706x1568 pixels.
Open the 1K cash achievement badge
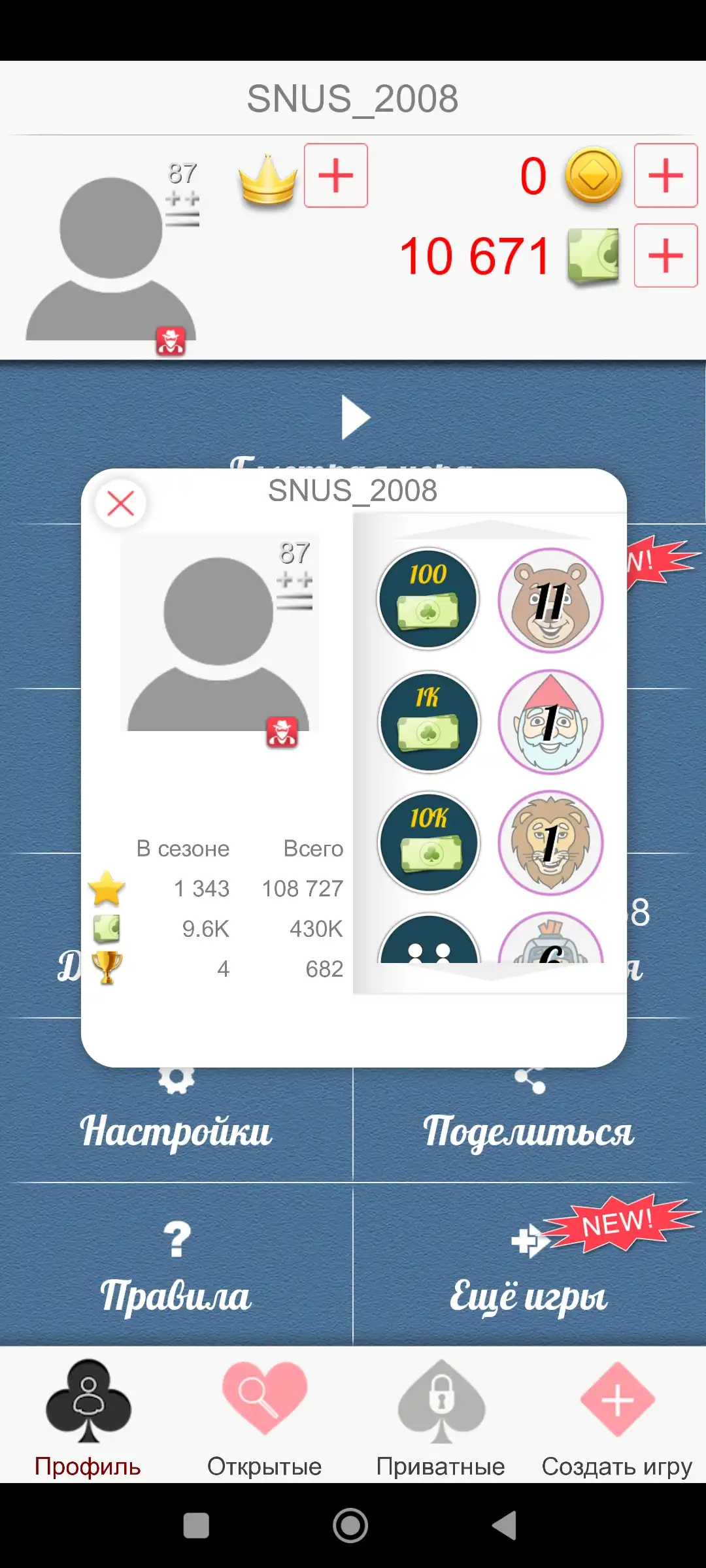click(429, 722)
